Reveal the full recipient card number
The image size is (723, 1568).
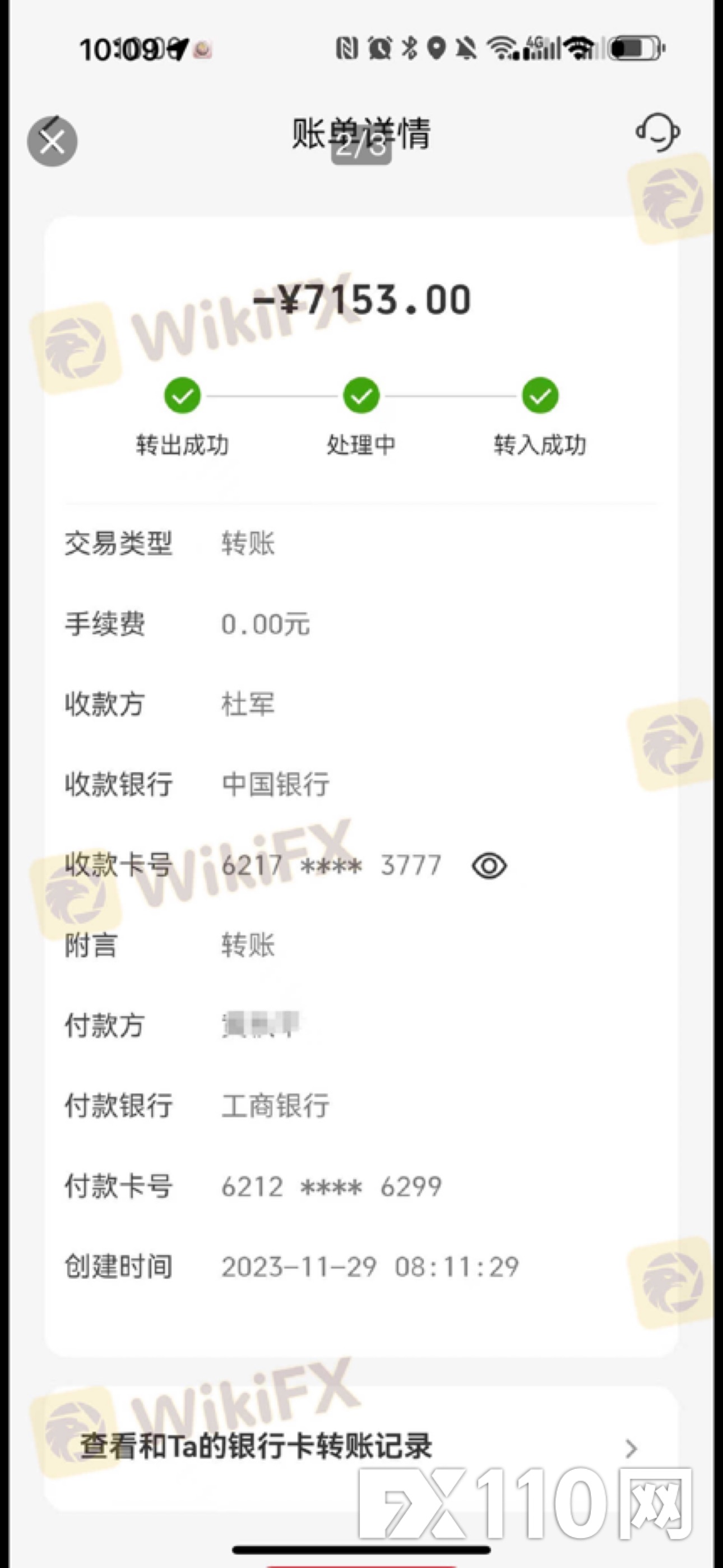pyautogui.click(x=489, y=865)
